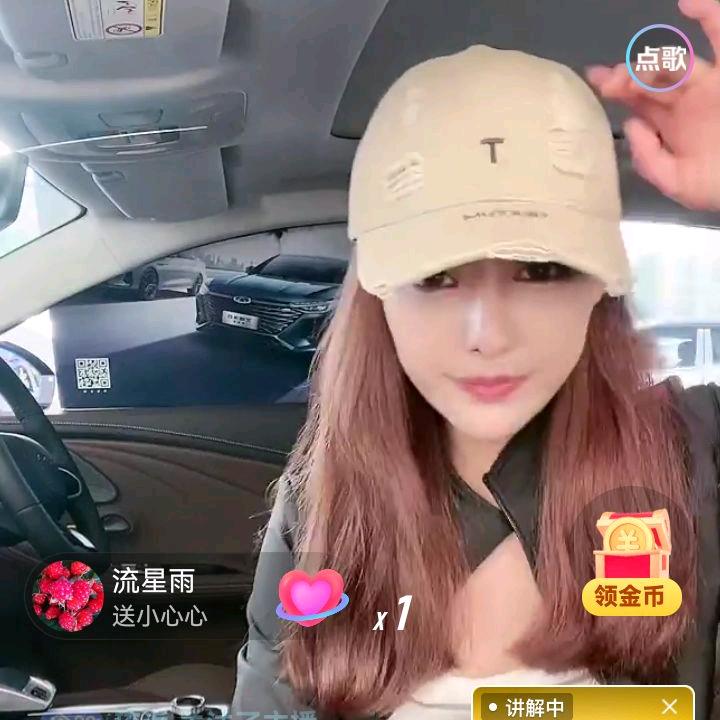
Task: Close the 讲解中 product card
Action: [x=669, y=707]
